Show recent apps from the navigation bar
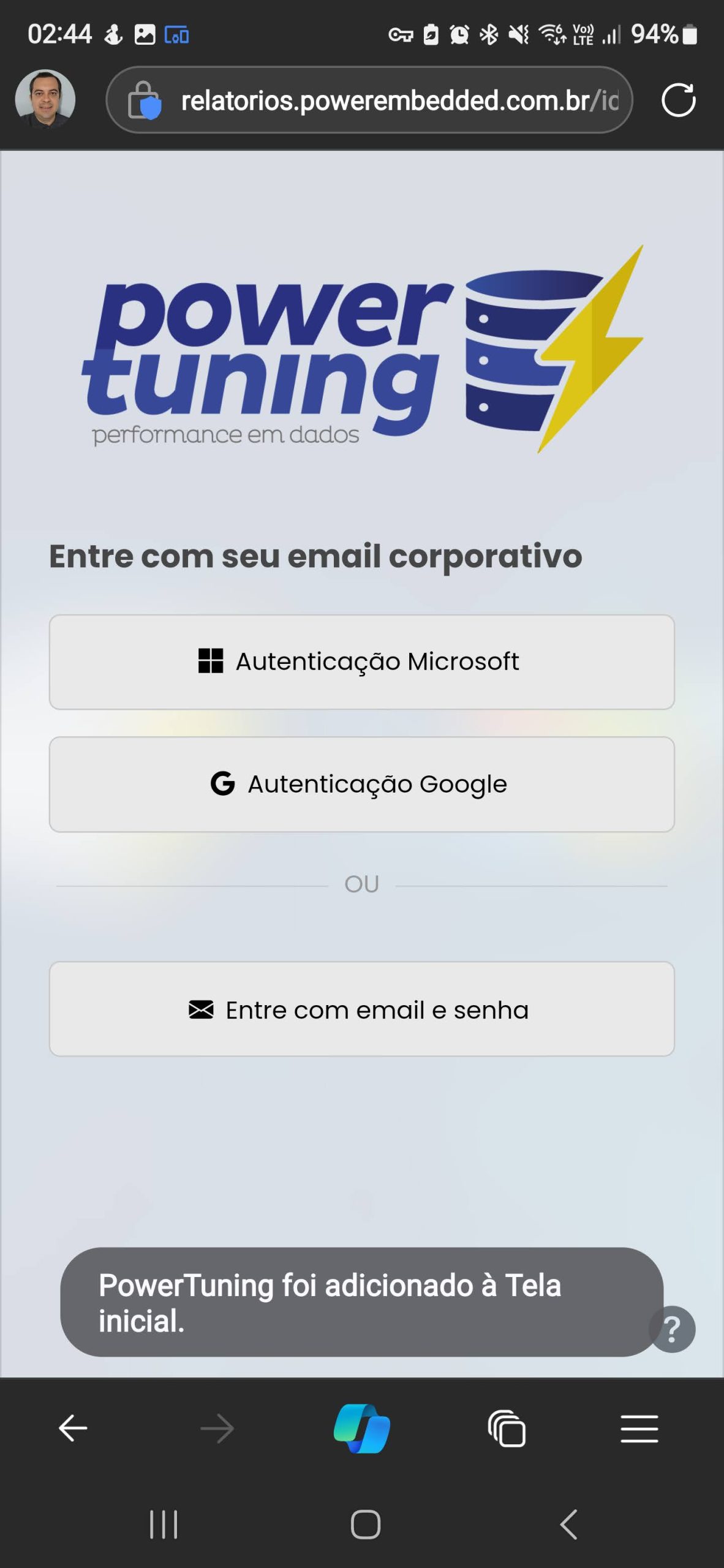Image resolution: width=724 pixels, height=1568 pixels. point(164,1524)
